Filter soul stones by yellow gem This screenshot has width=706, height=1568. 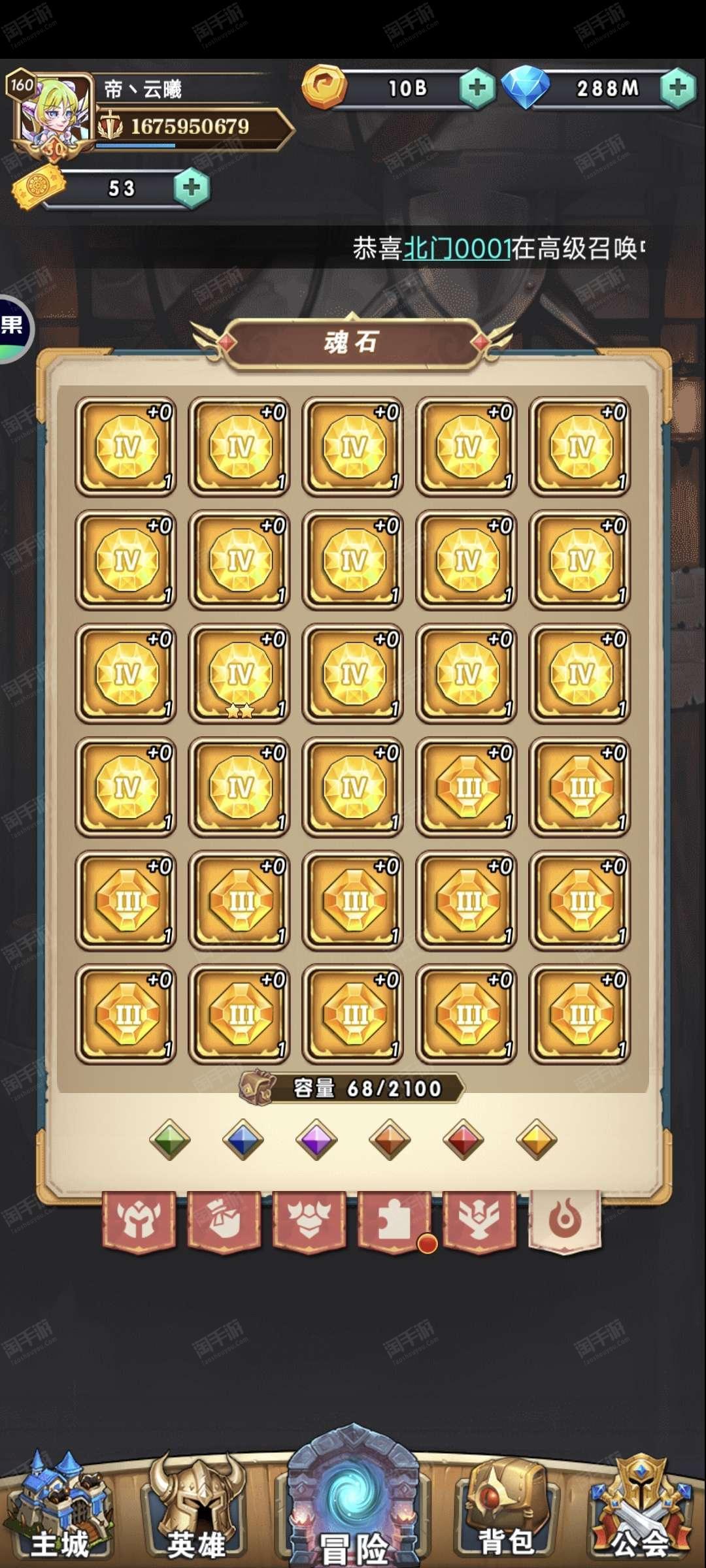pos(537,1140)
